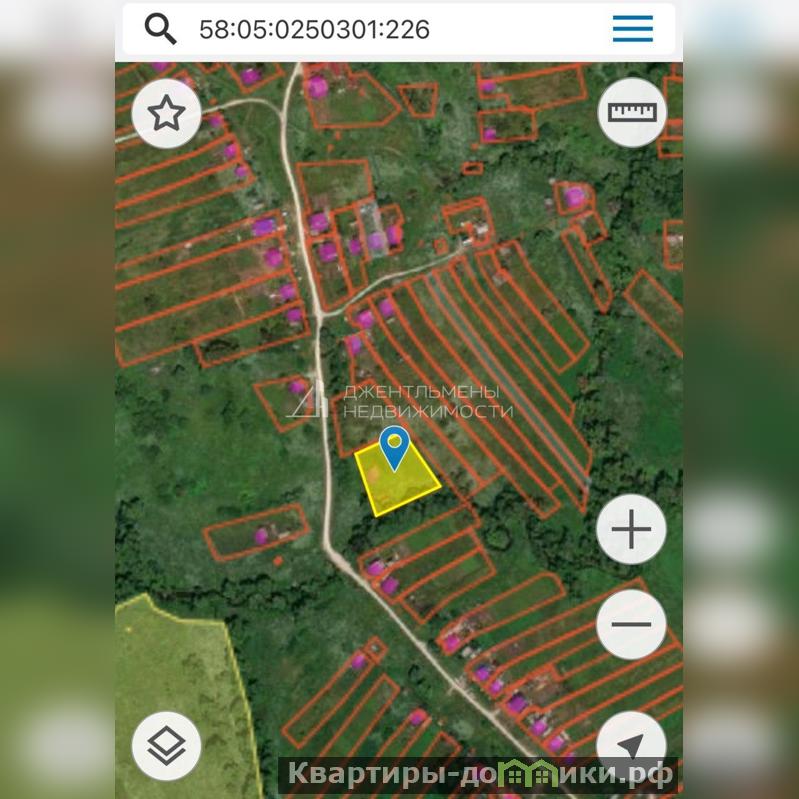Screen dimensions: 799x799
Task: Open the hamburger menu
Action: (632, 29)
